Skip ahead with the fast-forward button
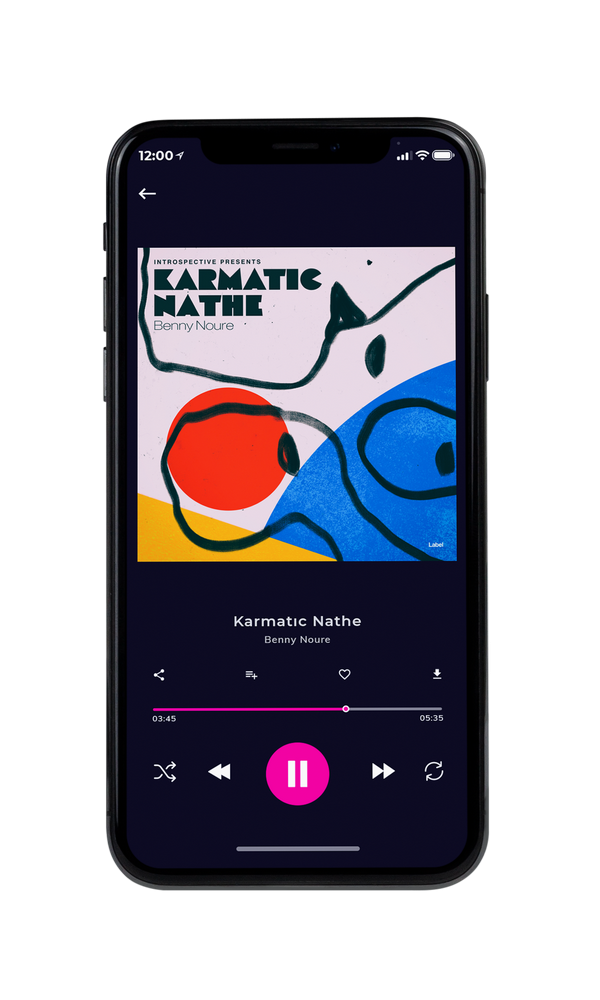600x1000 pixels. [x=383, y=771]
